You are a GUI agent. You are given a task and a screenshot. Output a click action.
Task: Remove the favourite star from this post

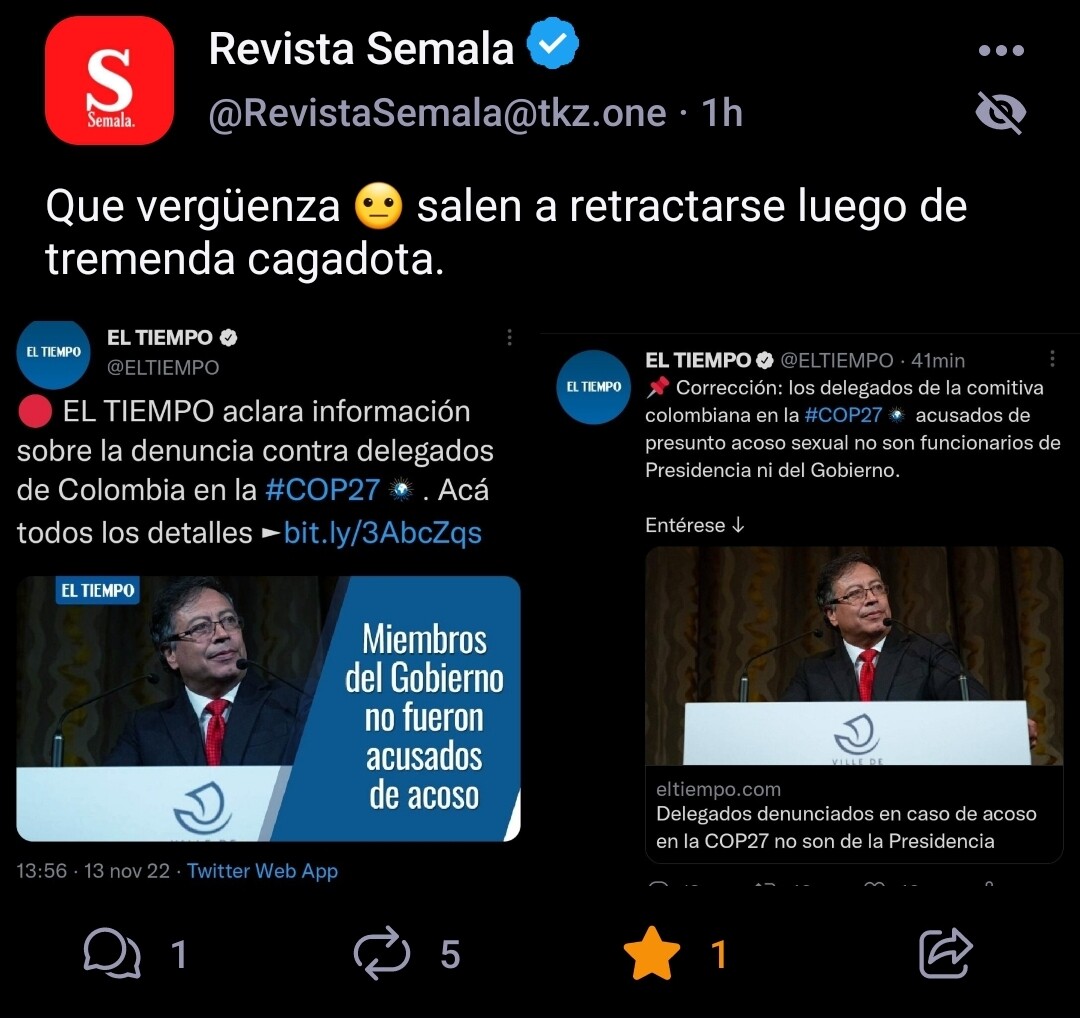click(x=651, y=953)
